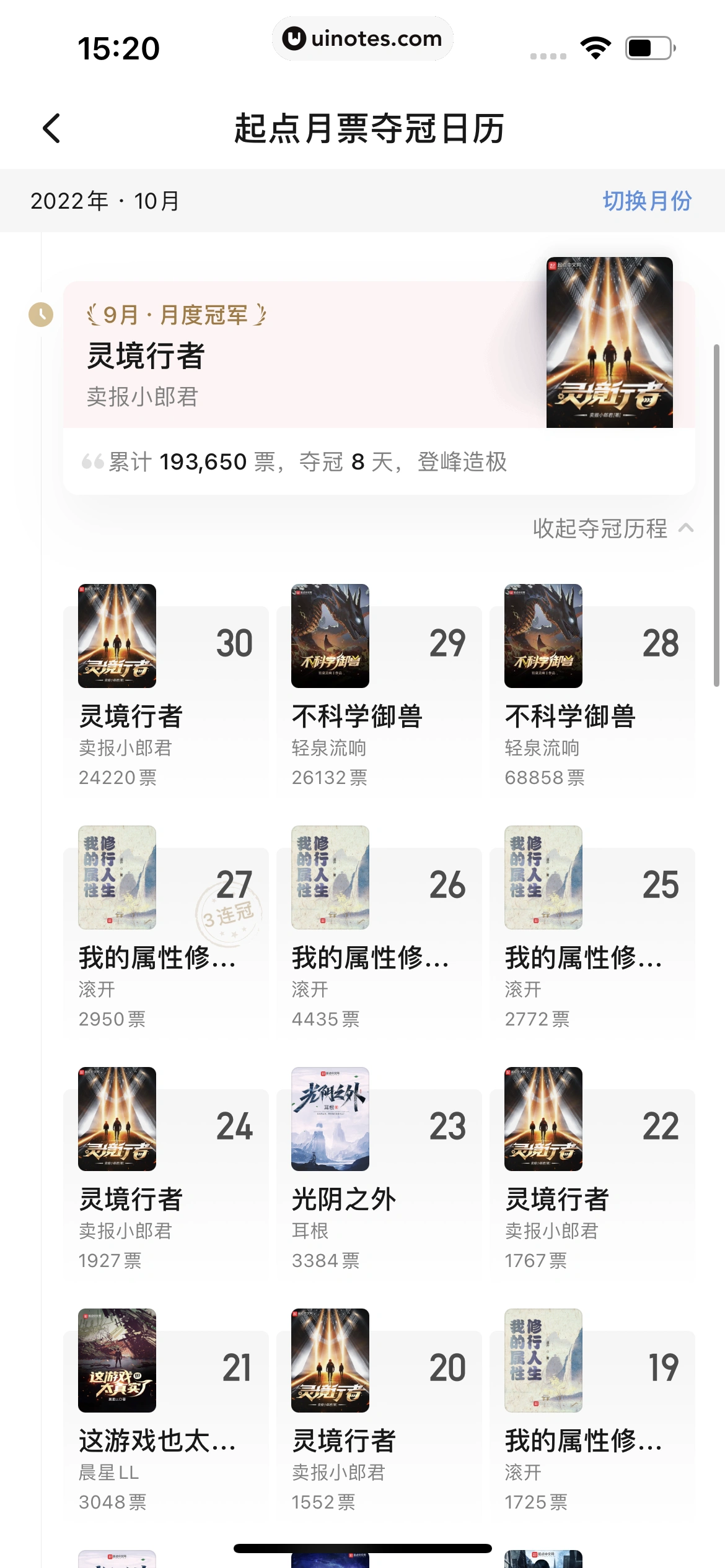Tap 不科学御兽 cover on day 29

328,635
